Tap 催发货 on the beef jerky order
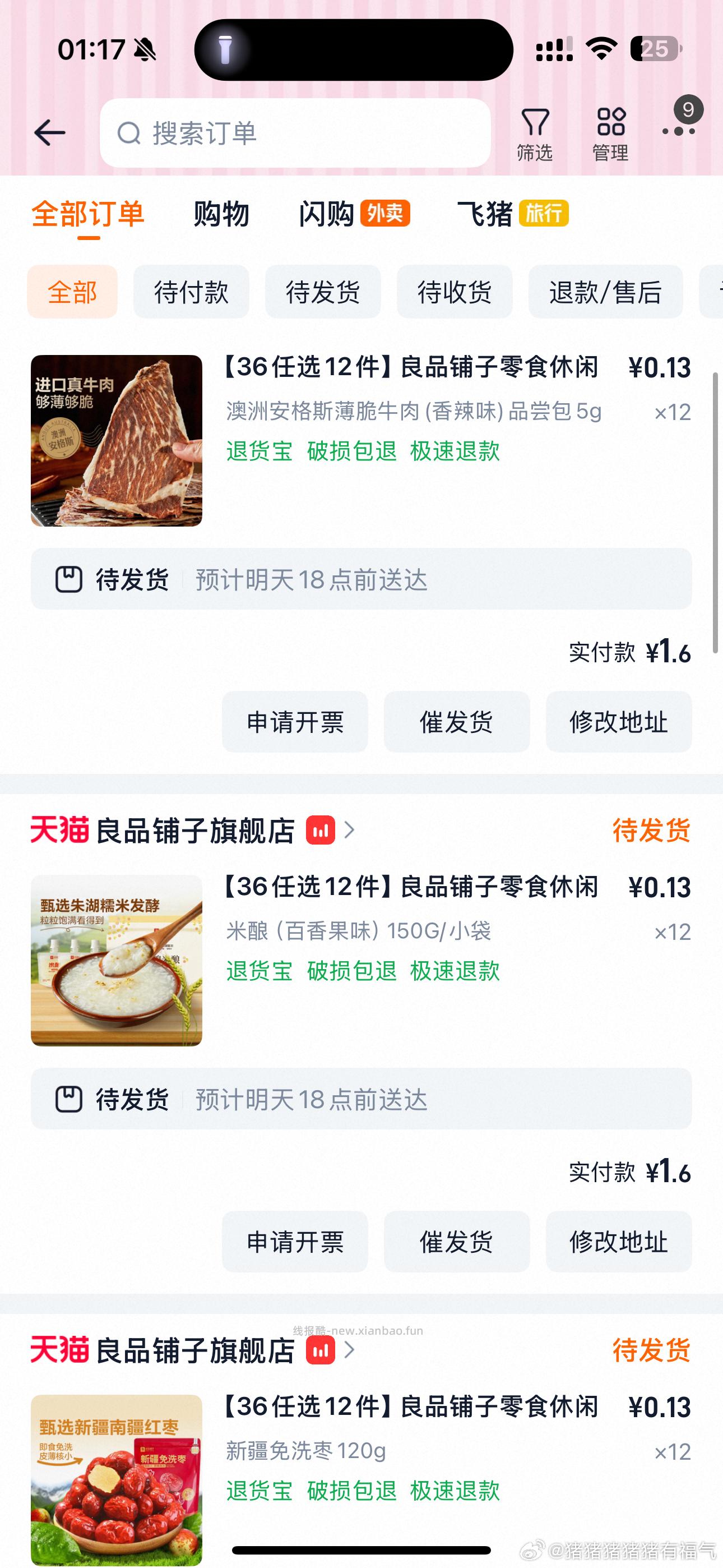Viewport: 723px width, 1568px height. 456,722
